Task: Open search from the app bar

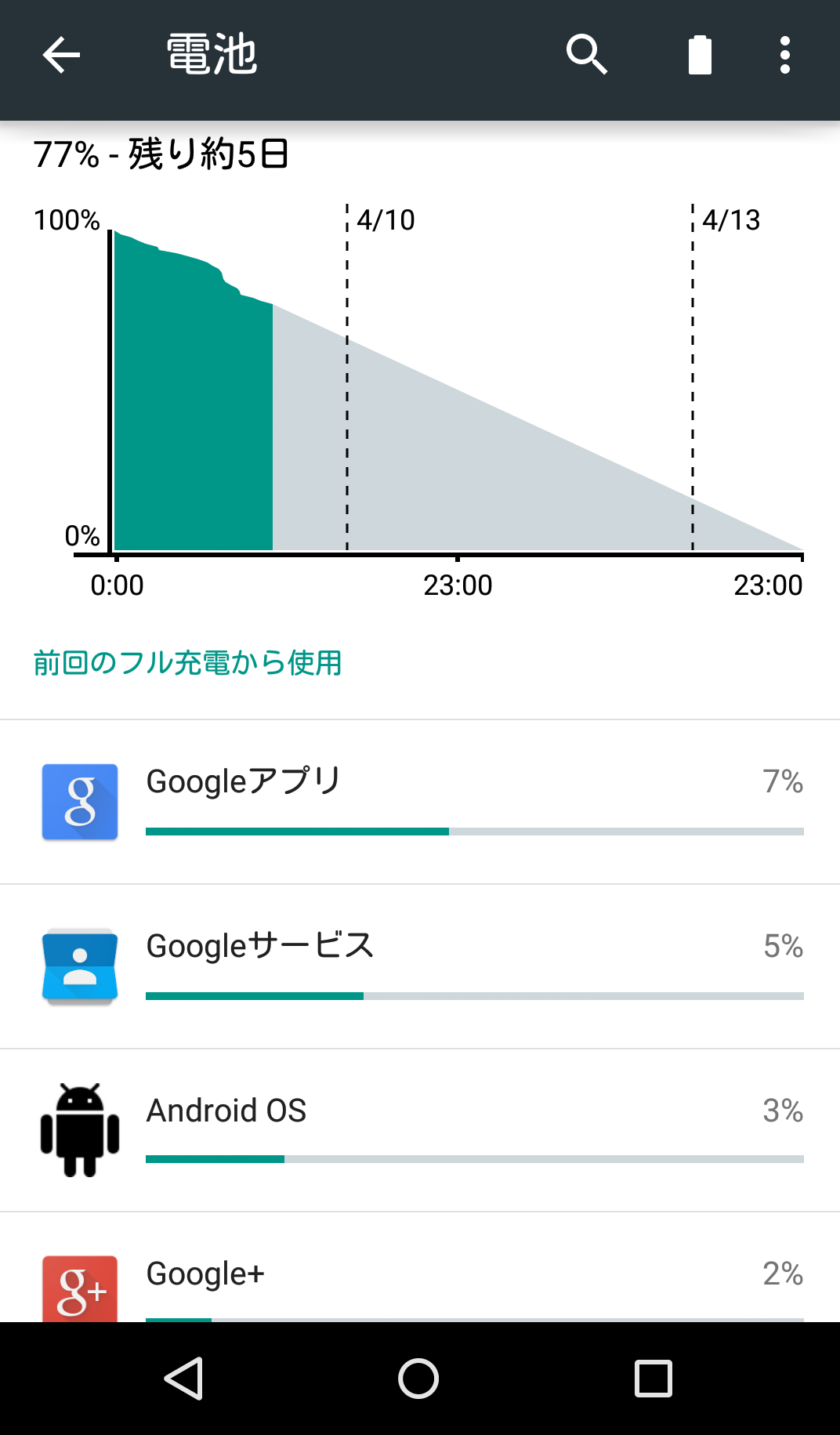Action: tap(587, 55)
